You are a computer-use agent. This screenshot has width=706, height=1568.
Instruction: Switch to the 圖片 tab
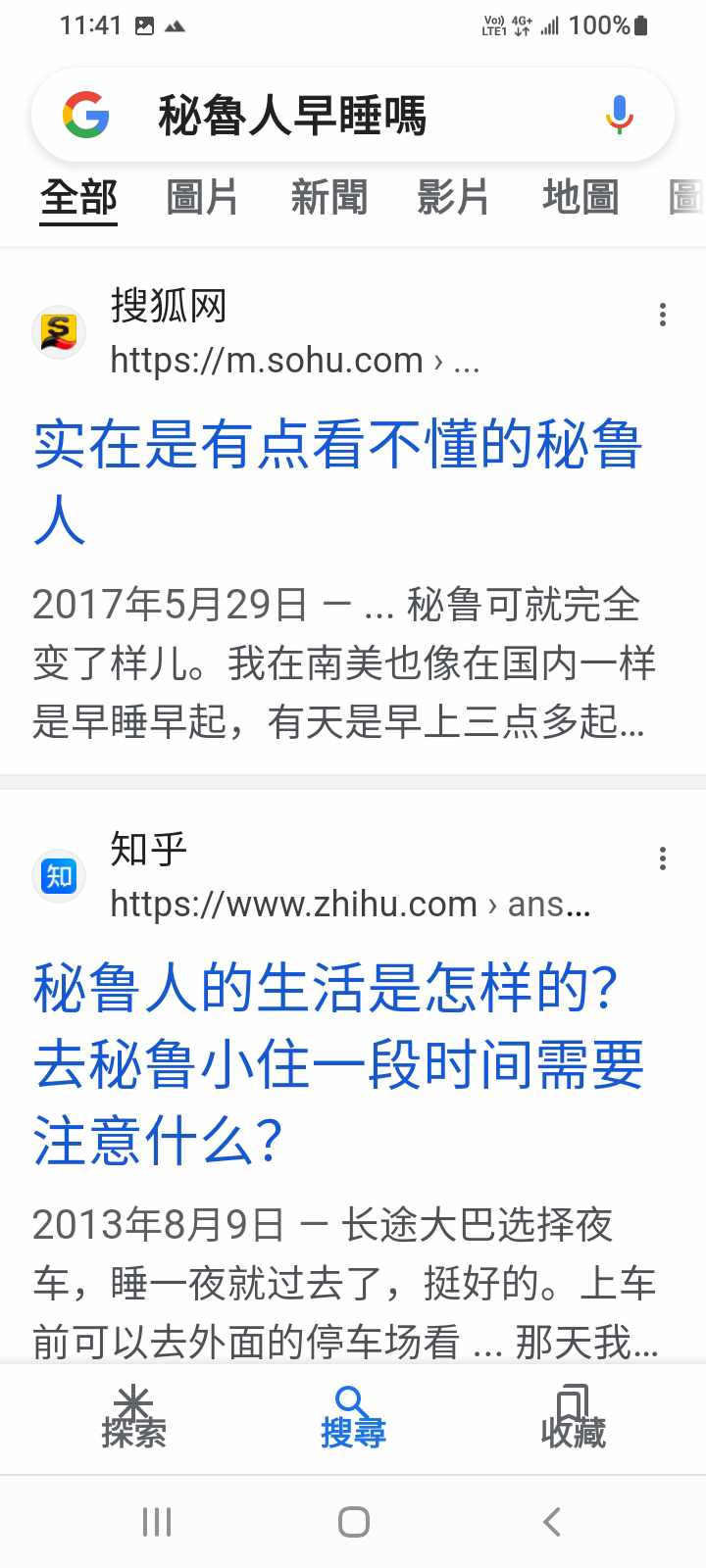coord(203,197)
